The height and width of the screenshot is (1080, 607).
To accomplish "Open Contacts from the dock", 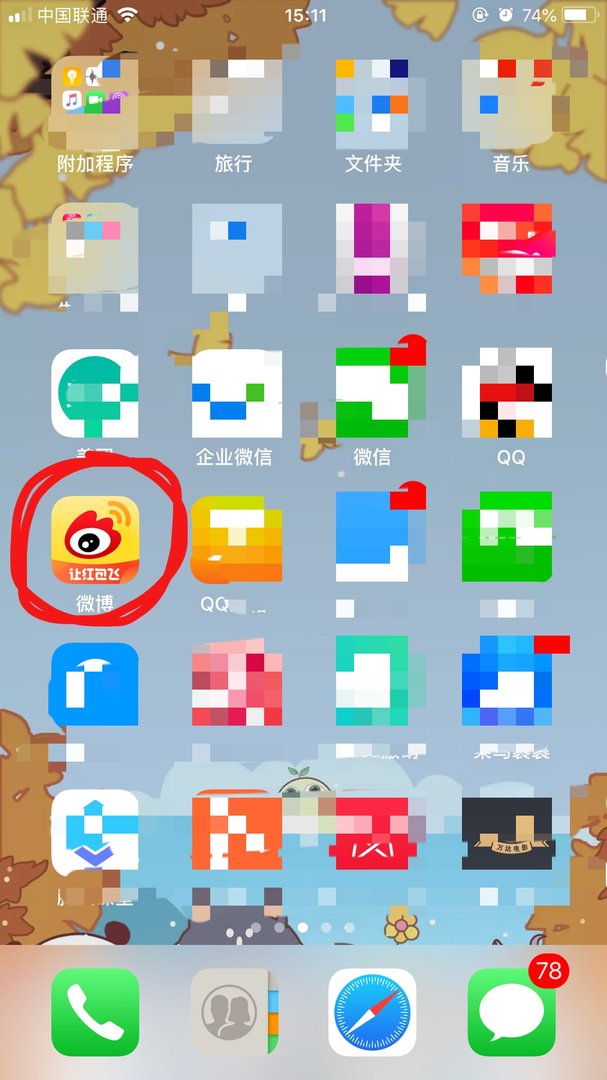I will coord(232,1012).
